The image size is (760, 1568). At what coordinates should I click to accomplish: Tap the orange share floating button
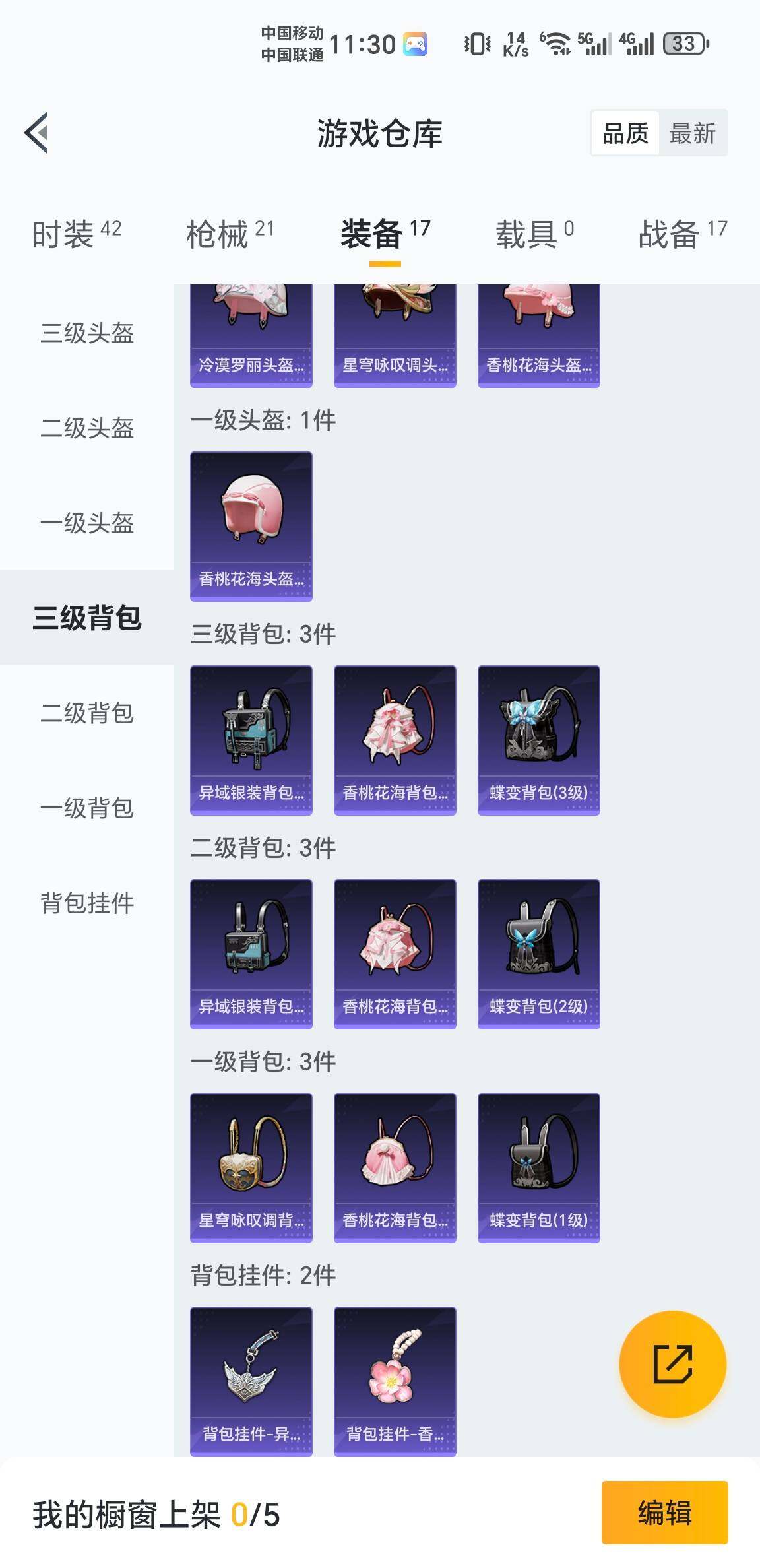[672, 1363]
